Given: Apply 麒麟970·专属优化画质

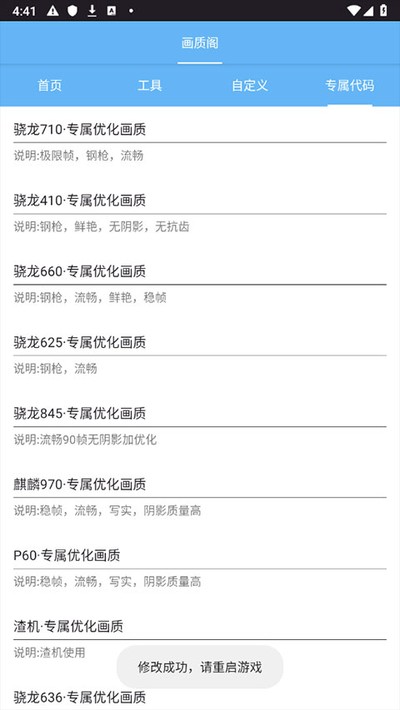Looking at the screenshot, I should click(x=200, y=485).
